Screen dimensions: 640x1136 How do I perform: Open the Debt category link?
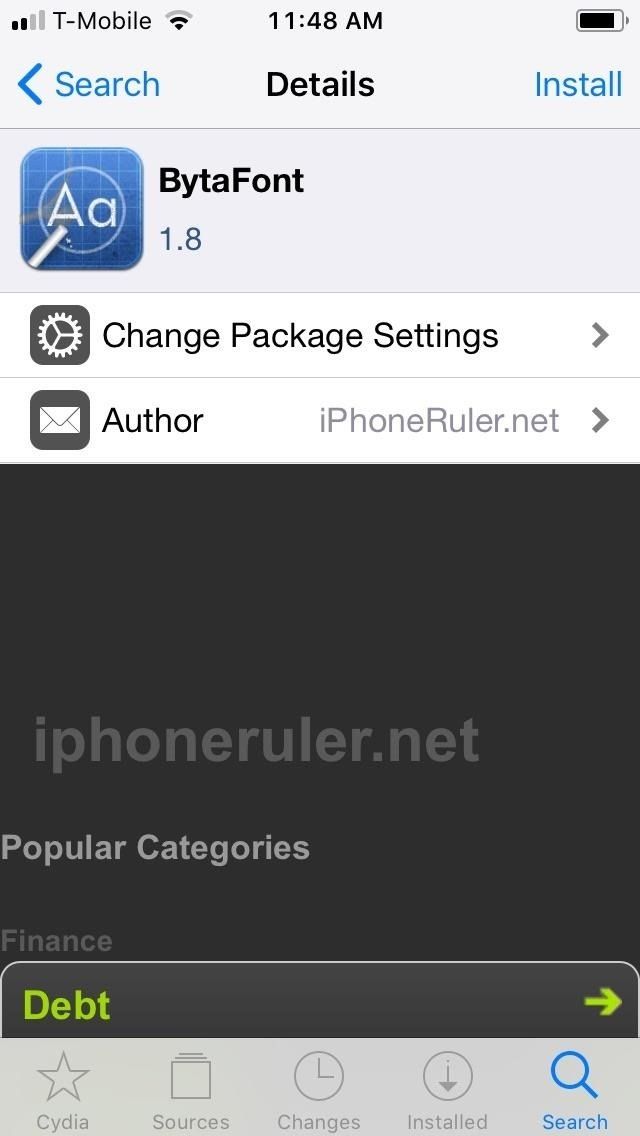tap(320, 1003)
